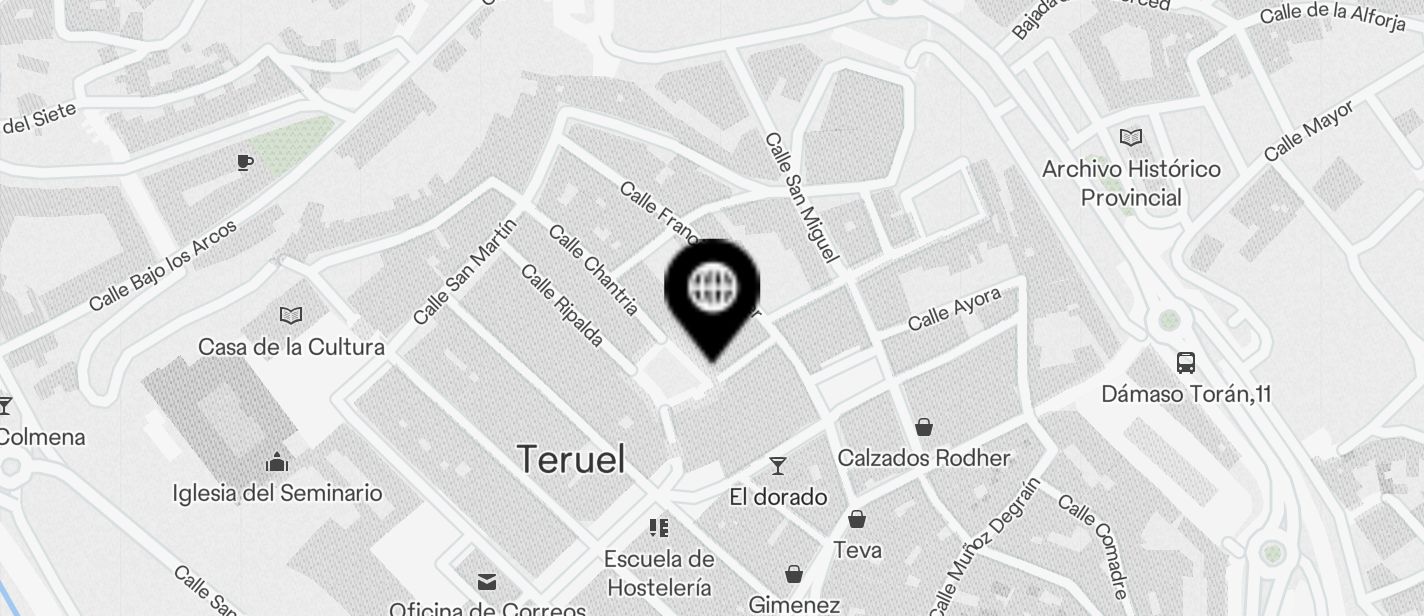Screen dimensions: 1424x616
Task: Tap the Escuela de Hostelería marker
Action: click(659, 527)
